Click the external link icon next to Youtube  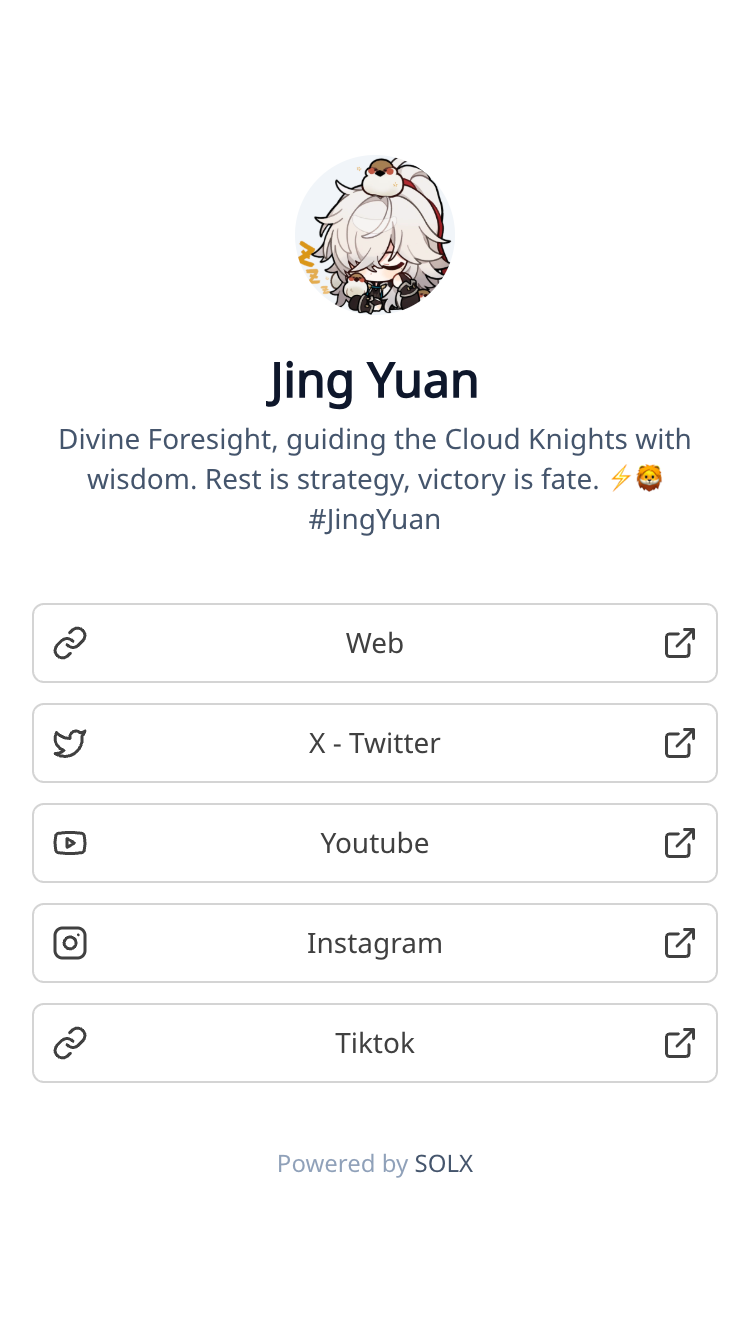coord(679,843)
